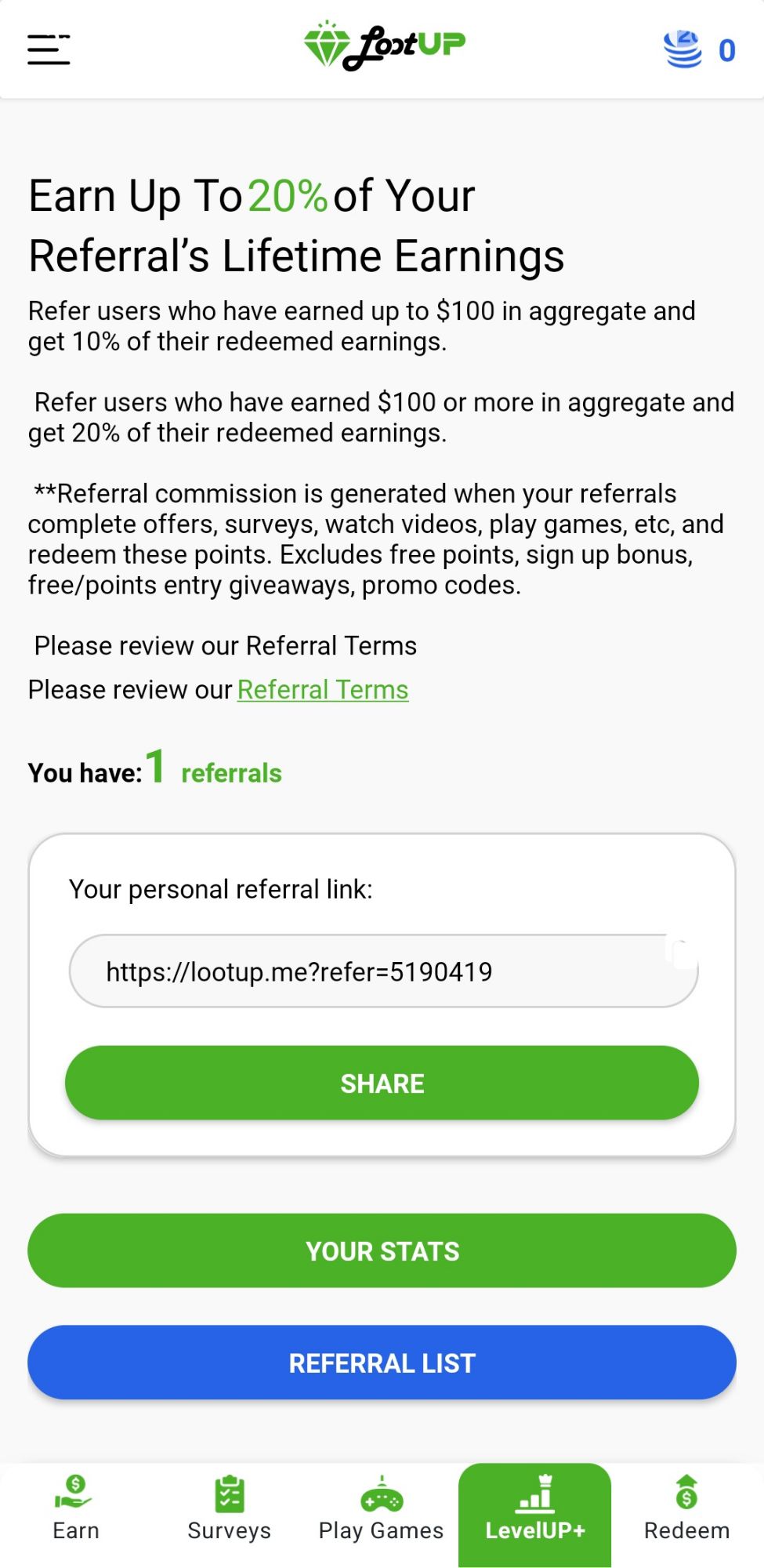Go to the Redeem section

[x=686, y=1529]
